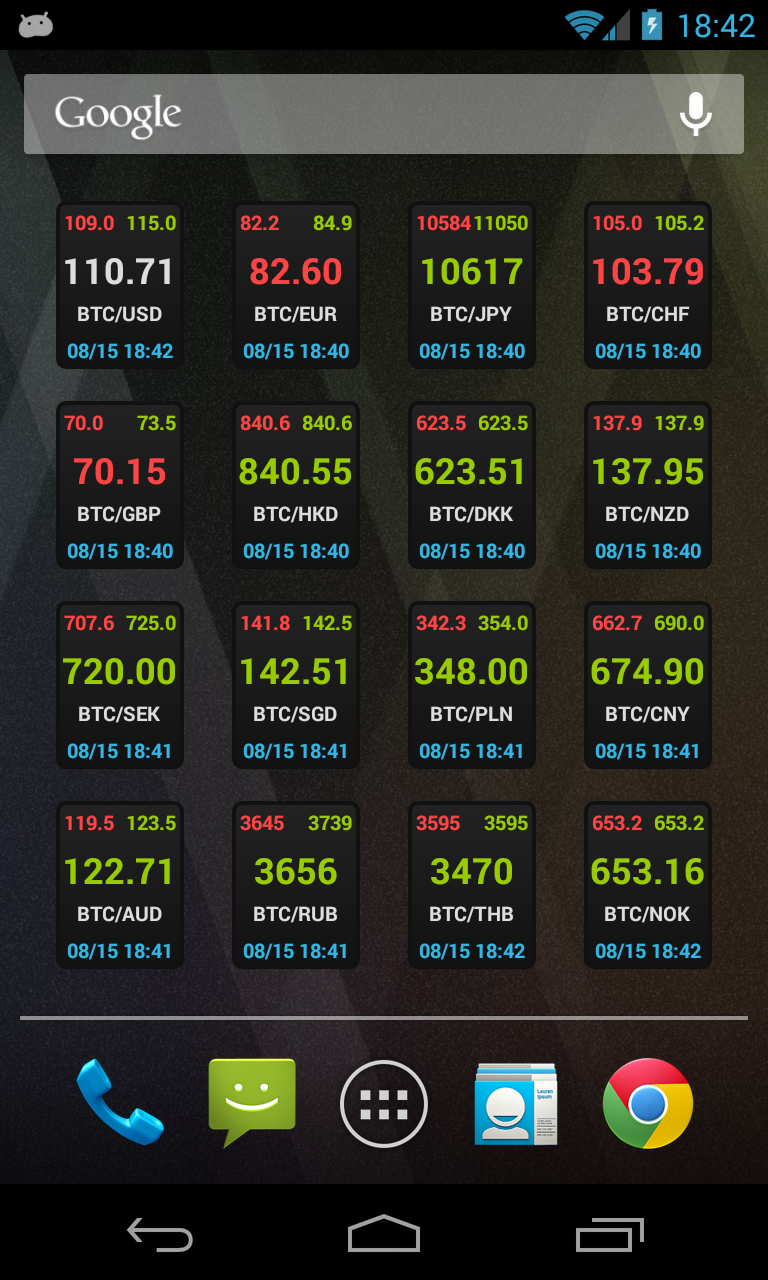768x1280 pixels.
Task: Open the BTC/RUB widget
Action: pos(296,886)
